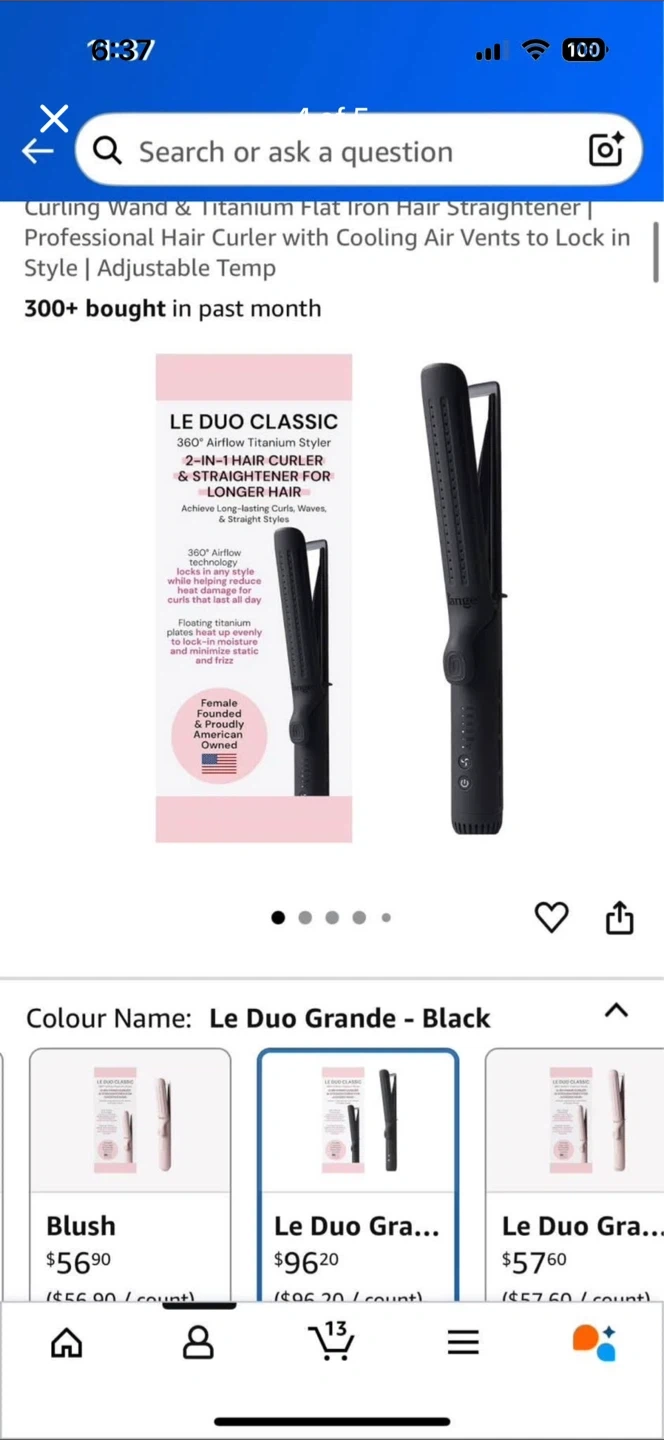The width and height of the screenshot is (664, 1440).
Task: Choose the Le Duo Grande $96.20 option
Action: [x=358, y=1175]
